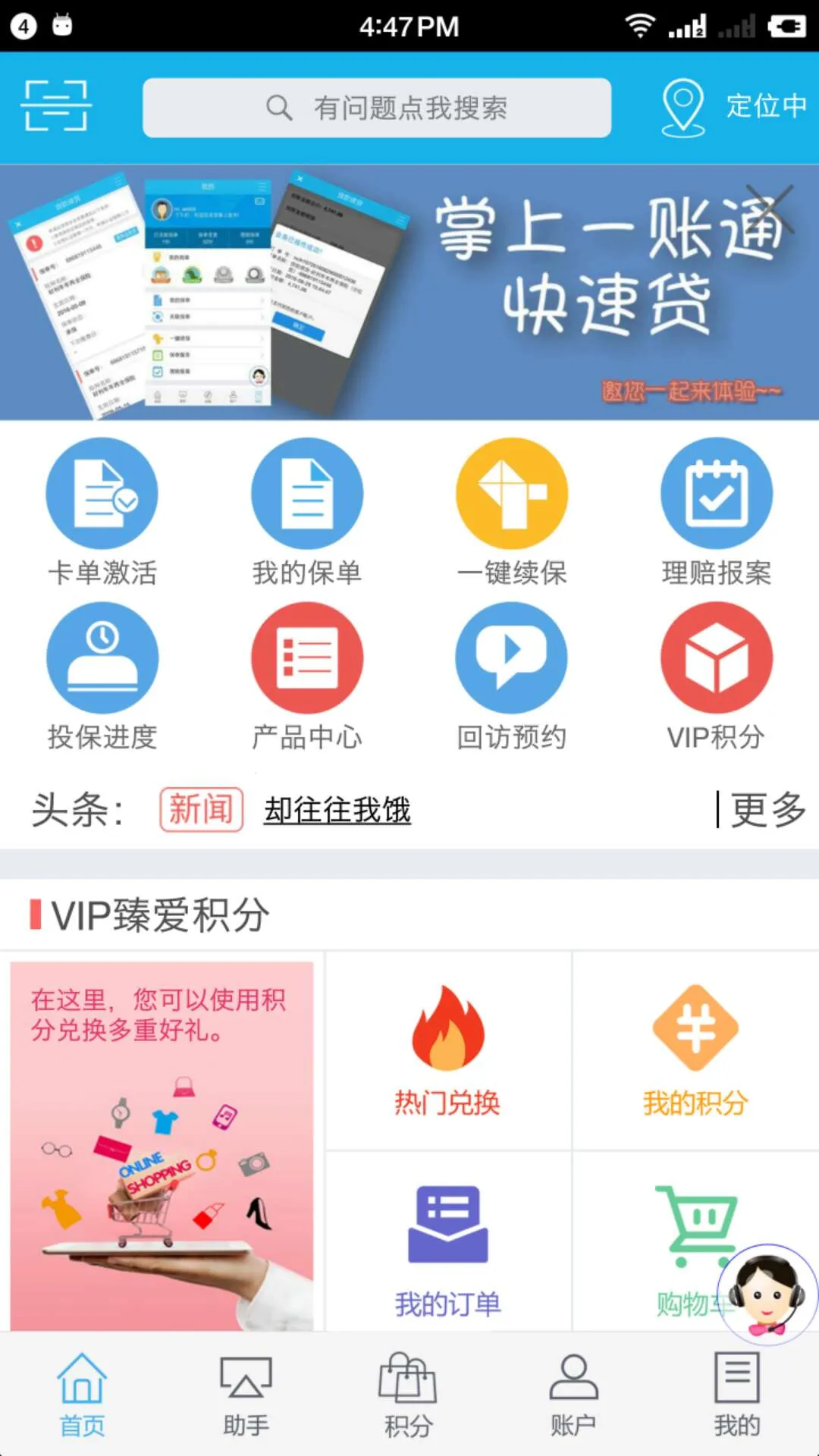View 我的积分
Image resolution: width=819 pixels, height=1456 pixels.
point(695,1051)
